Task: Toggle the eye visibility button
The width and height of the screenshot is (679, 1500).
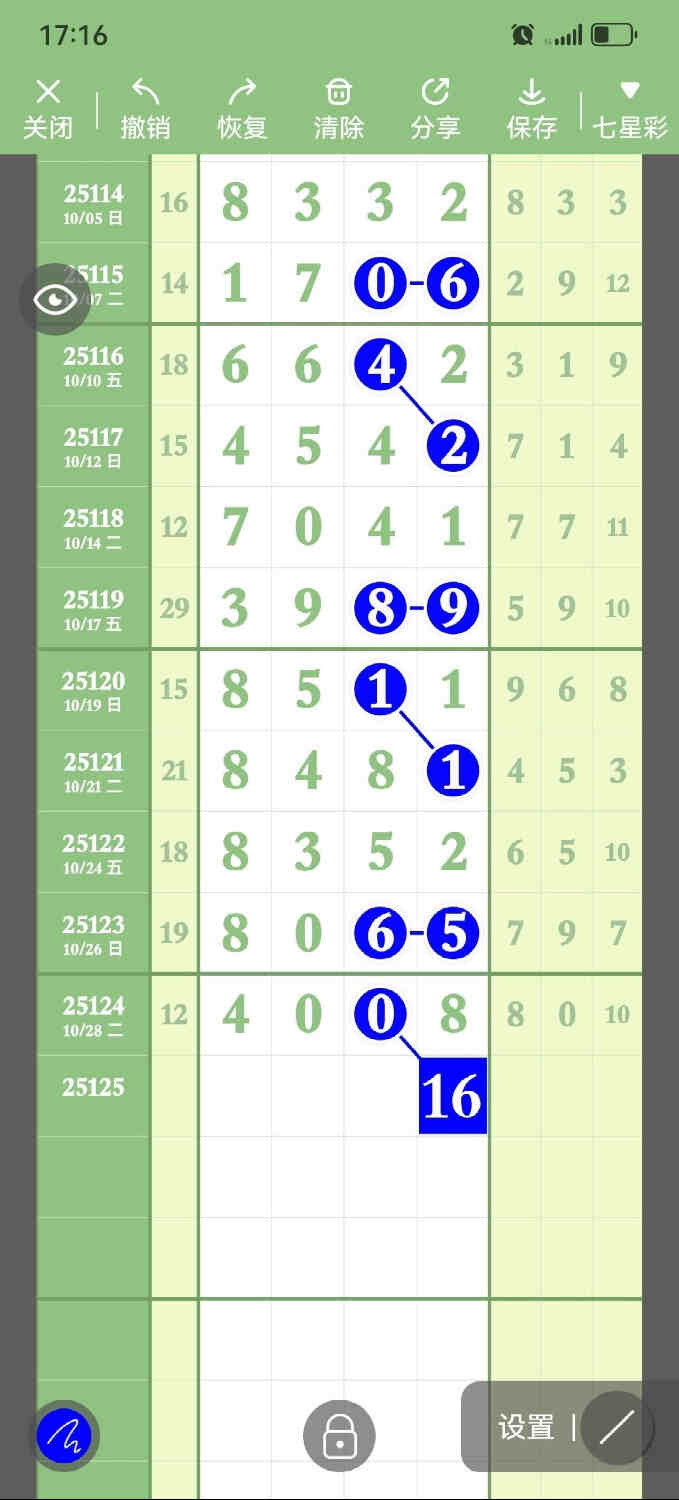Action: pyautogui.click(x=56, y=299)
